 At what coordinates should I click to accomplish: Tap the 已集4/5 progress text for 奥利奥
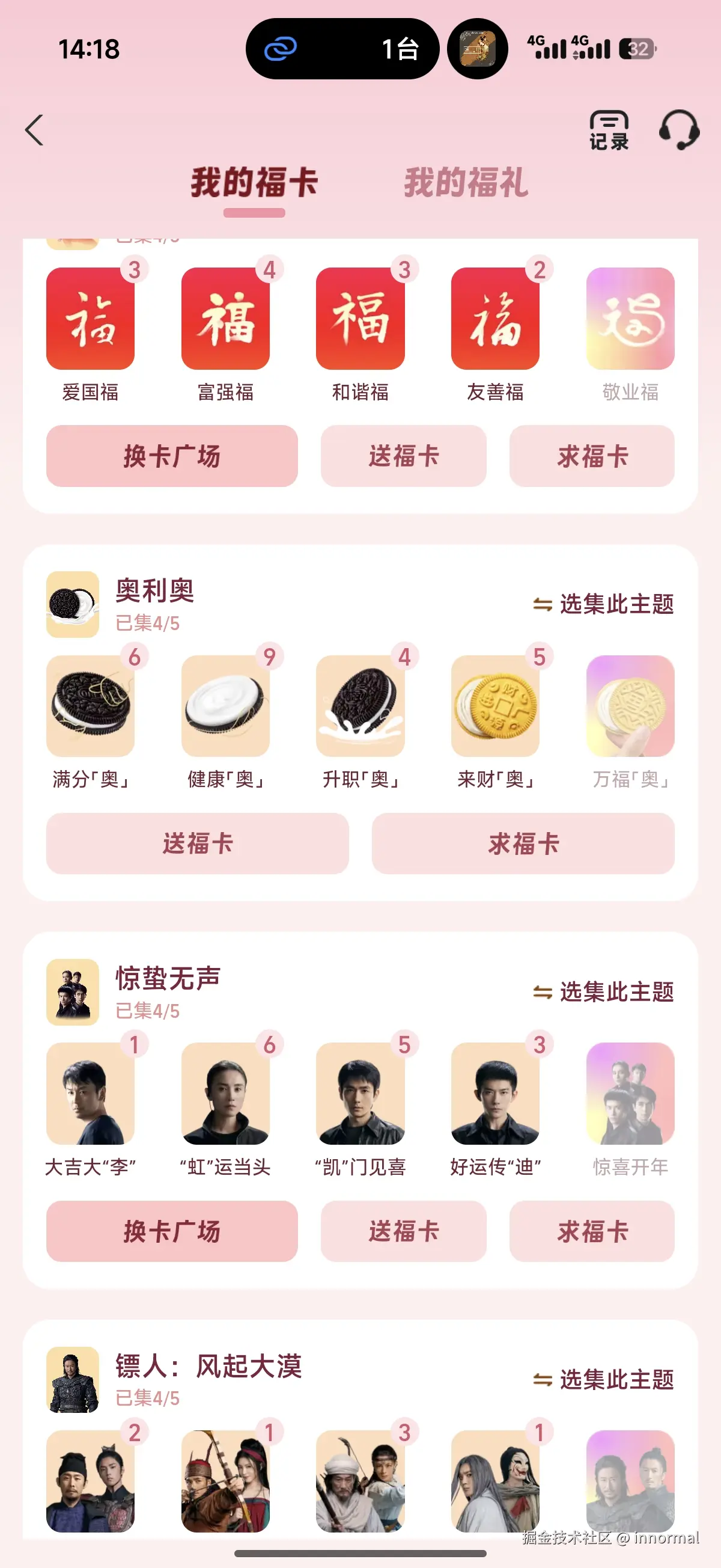[x=146, y=623]
